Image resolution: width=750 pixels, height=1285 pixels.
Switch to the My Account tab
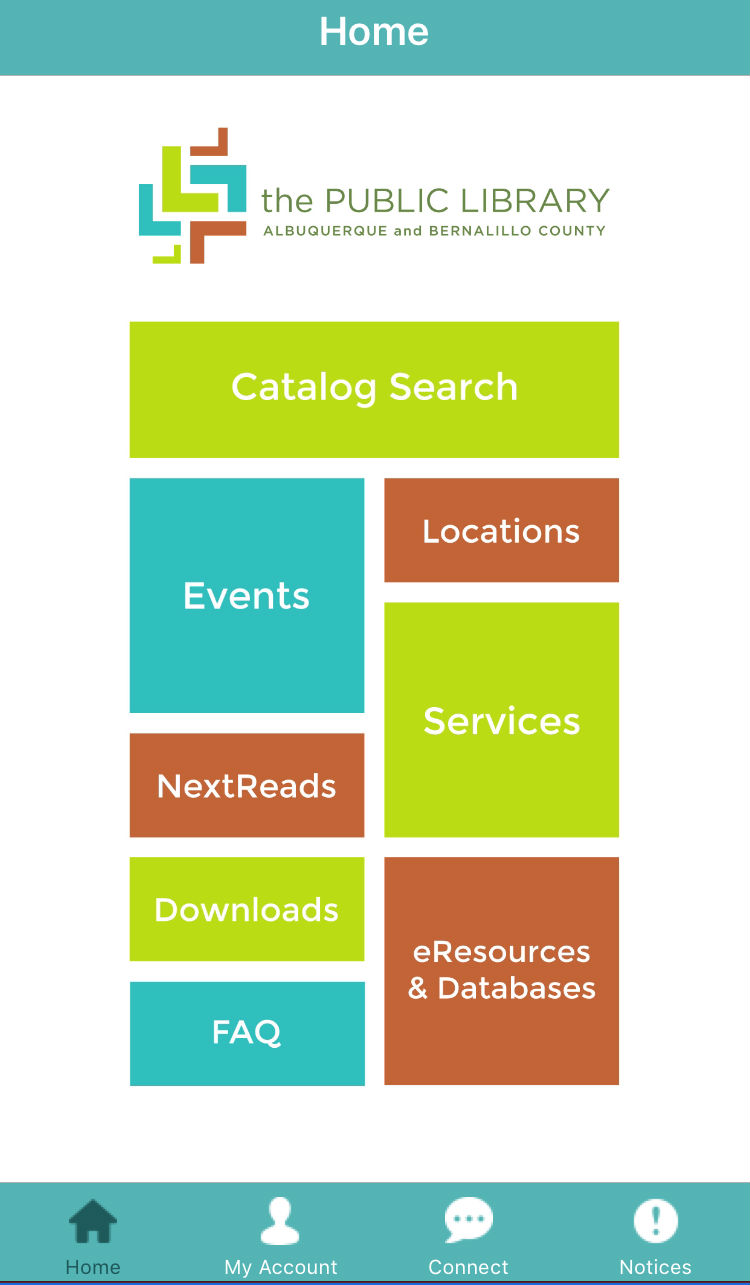[281, 1236]
